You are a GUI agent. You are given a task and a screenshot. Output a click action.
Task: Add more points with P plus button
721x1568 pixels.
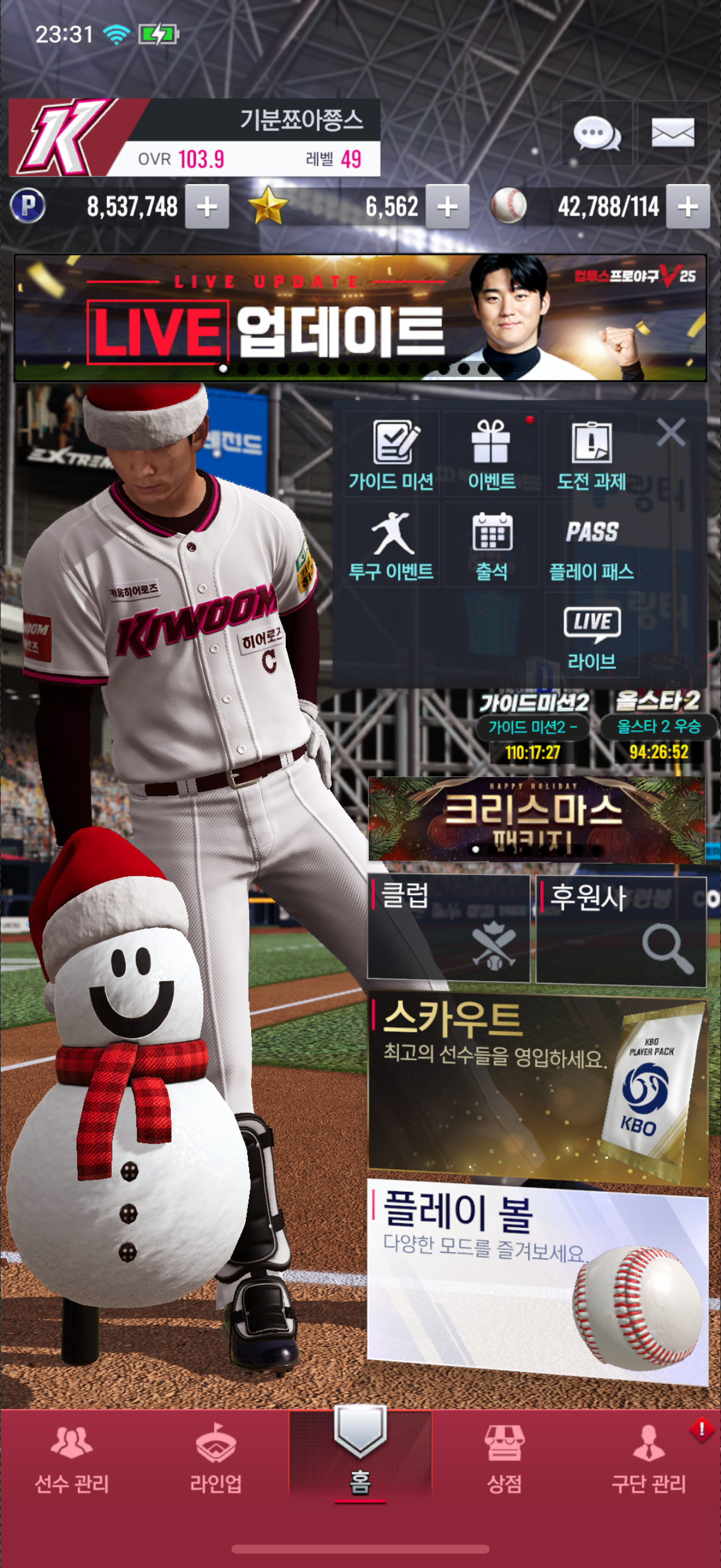(207, 207)
